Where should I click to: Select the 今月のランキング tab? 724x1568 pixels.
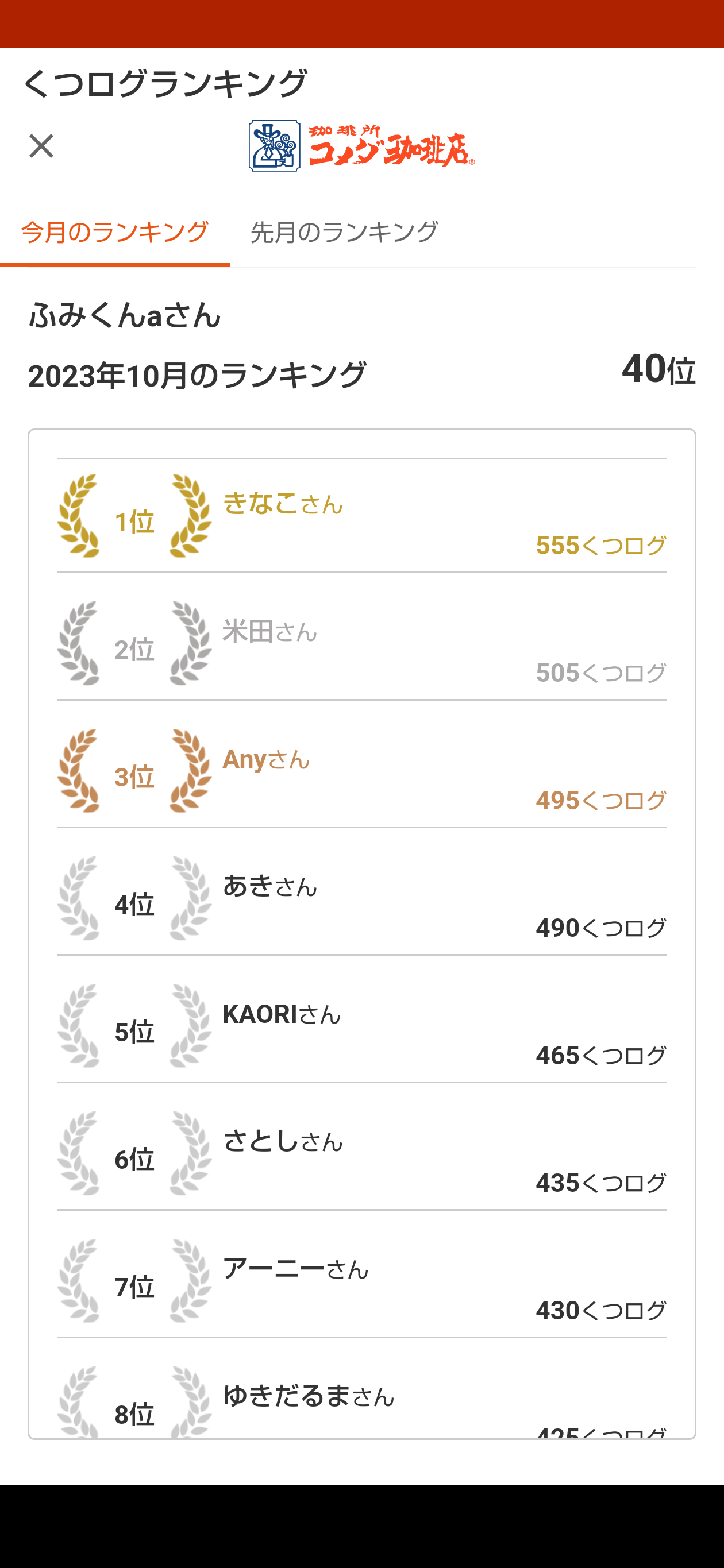[114, 233]
